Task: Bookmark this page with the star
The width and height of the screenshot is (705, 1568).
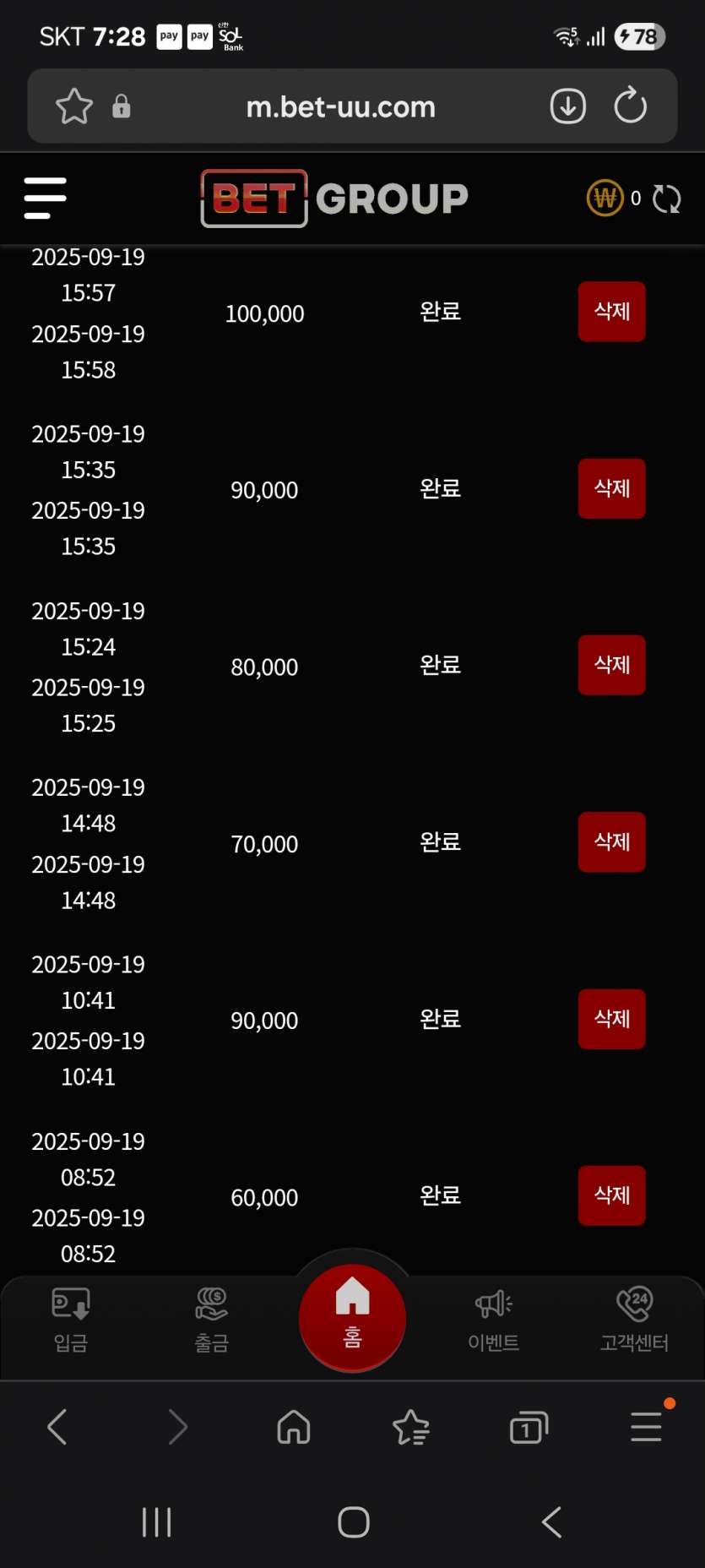Action: click(x=74, y=106)
